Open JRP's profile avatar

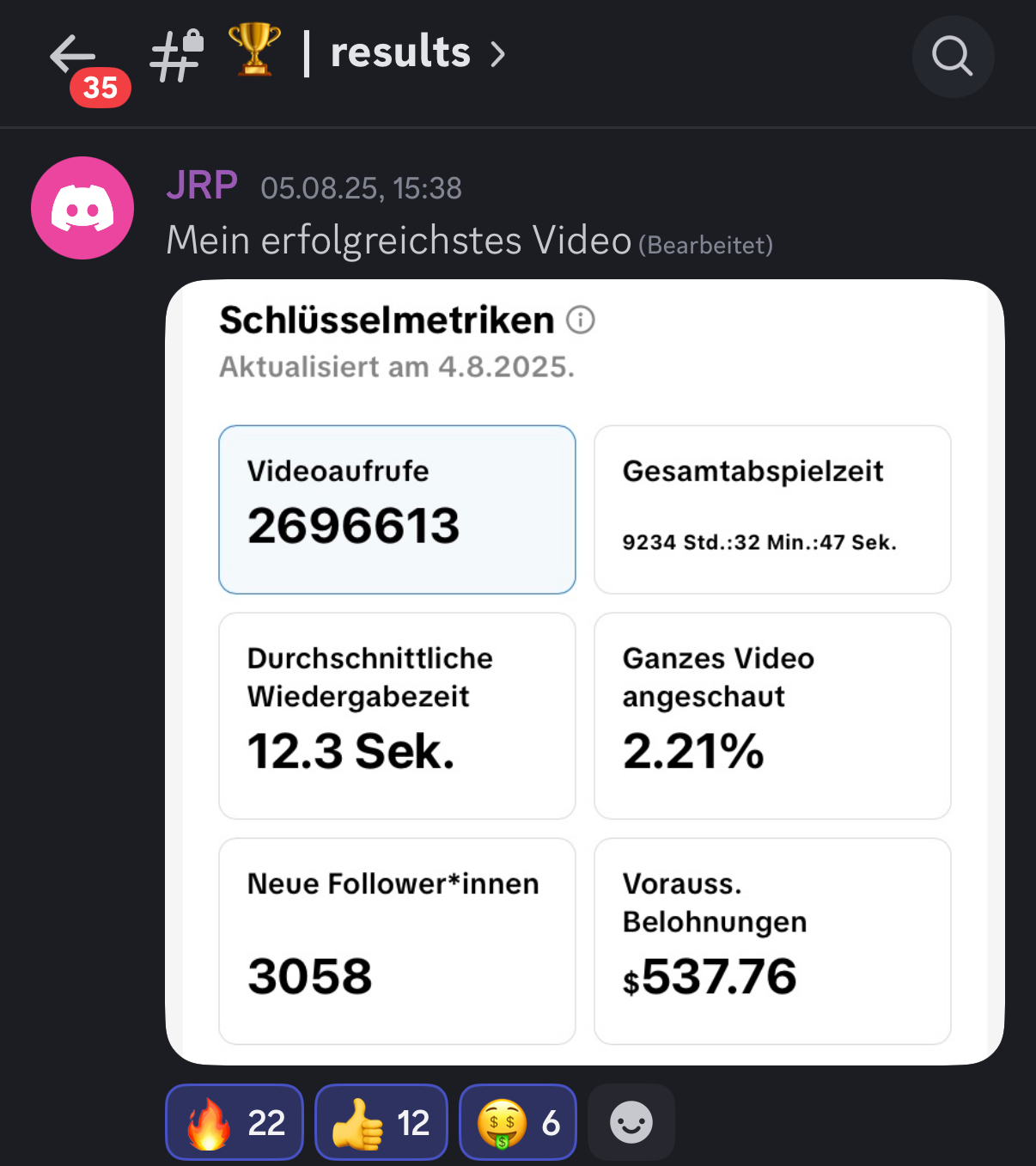coord(82,208)
